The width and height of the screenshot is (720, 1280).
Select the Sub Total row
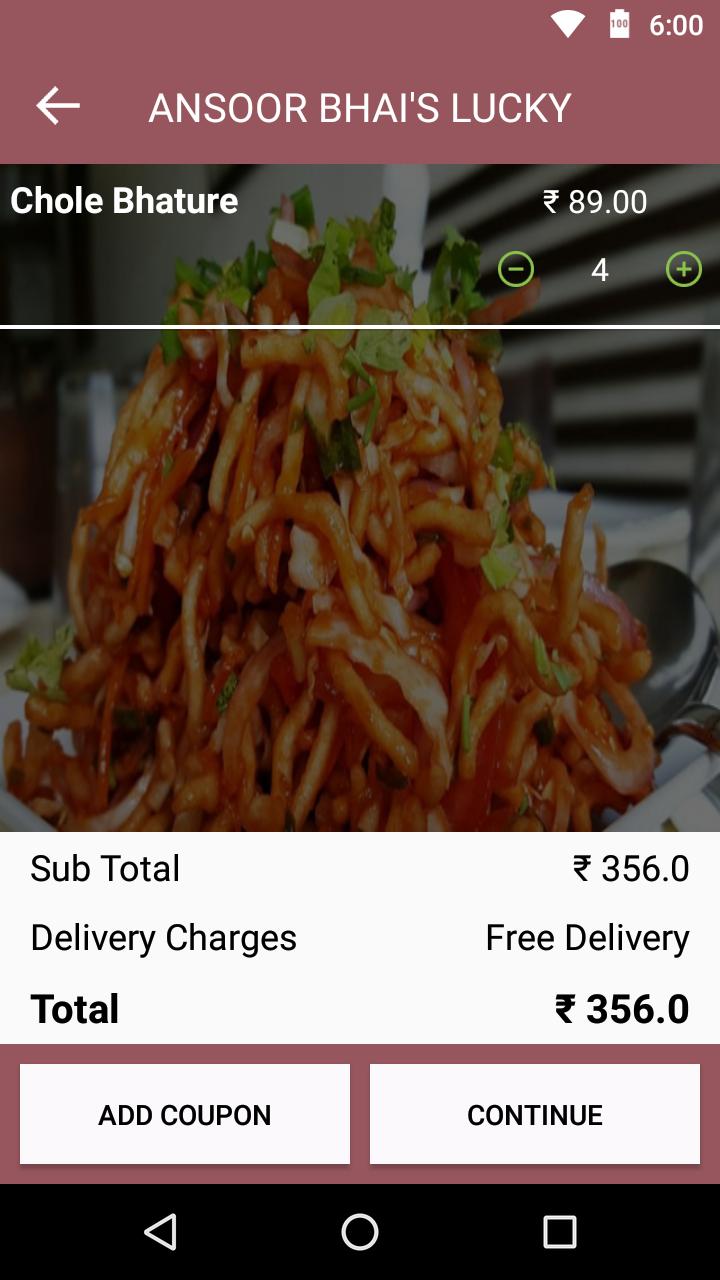coord(104,868)
